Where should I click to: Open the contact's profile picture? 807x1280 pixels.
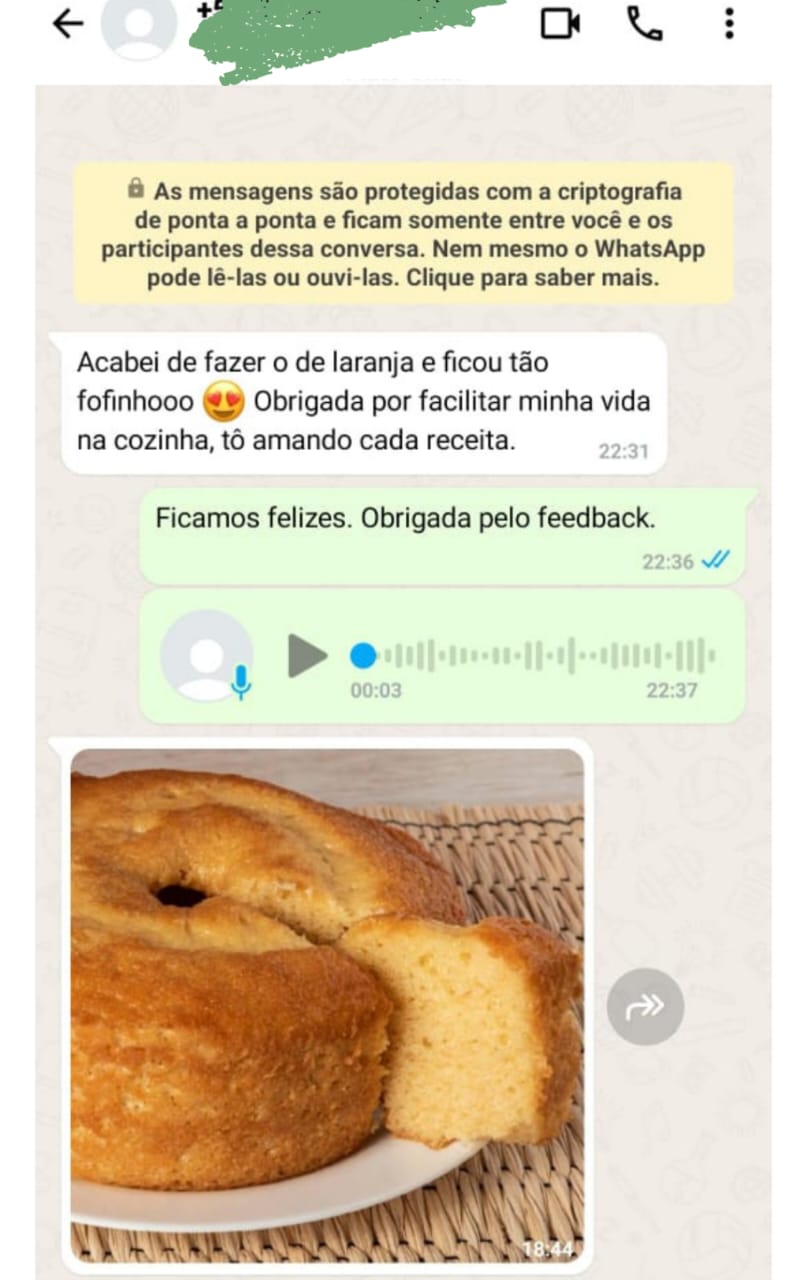click(138, 27)
